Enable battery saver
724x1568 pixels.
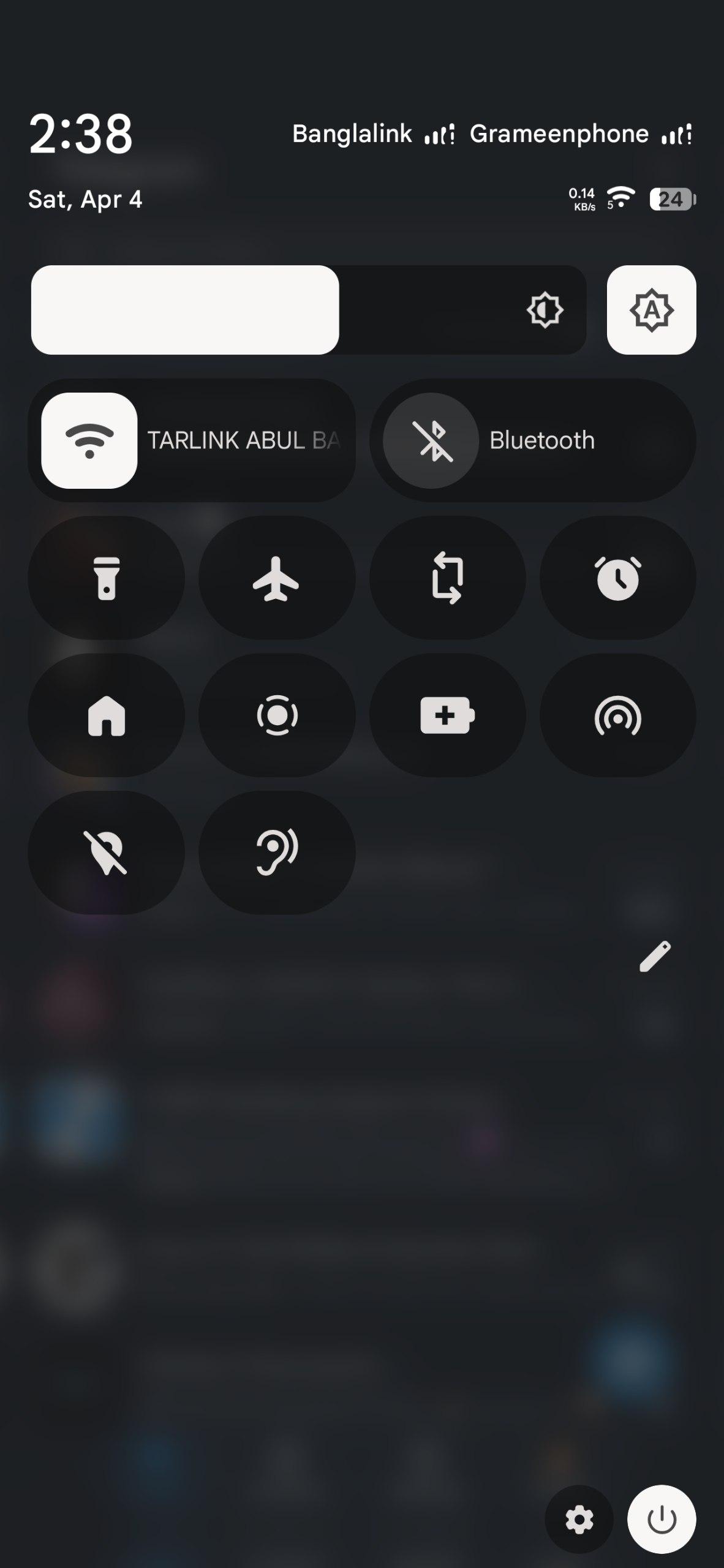coord(447,715)
